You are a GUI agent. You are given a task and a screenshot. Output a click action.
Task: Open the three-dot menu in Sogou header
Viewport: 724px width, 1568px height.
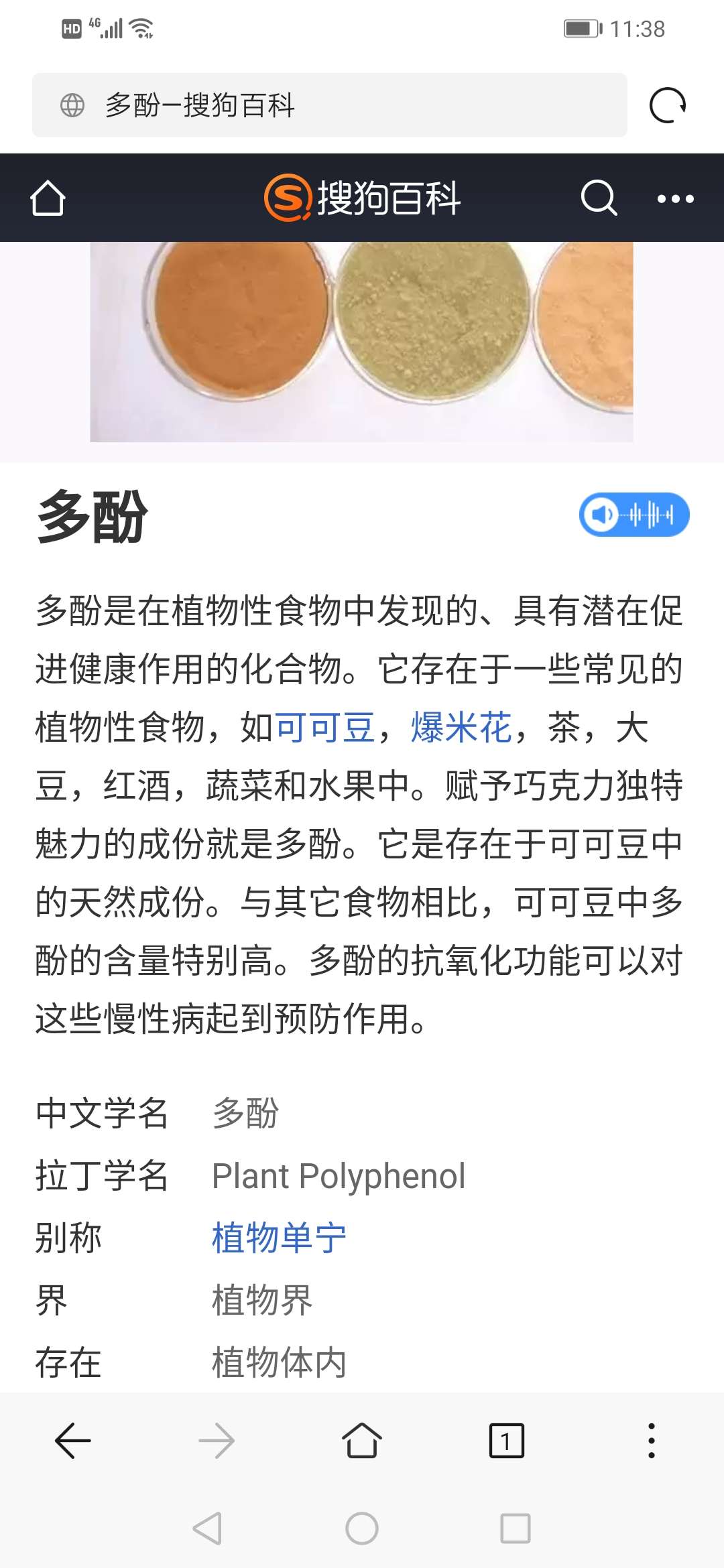675,198
